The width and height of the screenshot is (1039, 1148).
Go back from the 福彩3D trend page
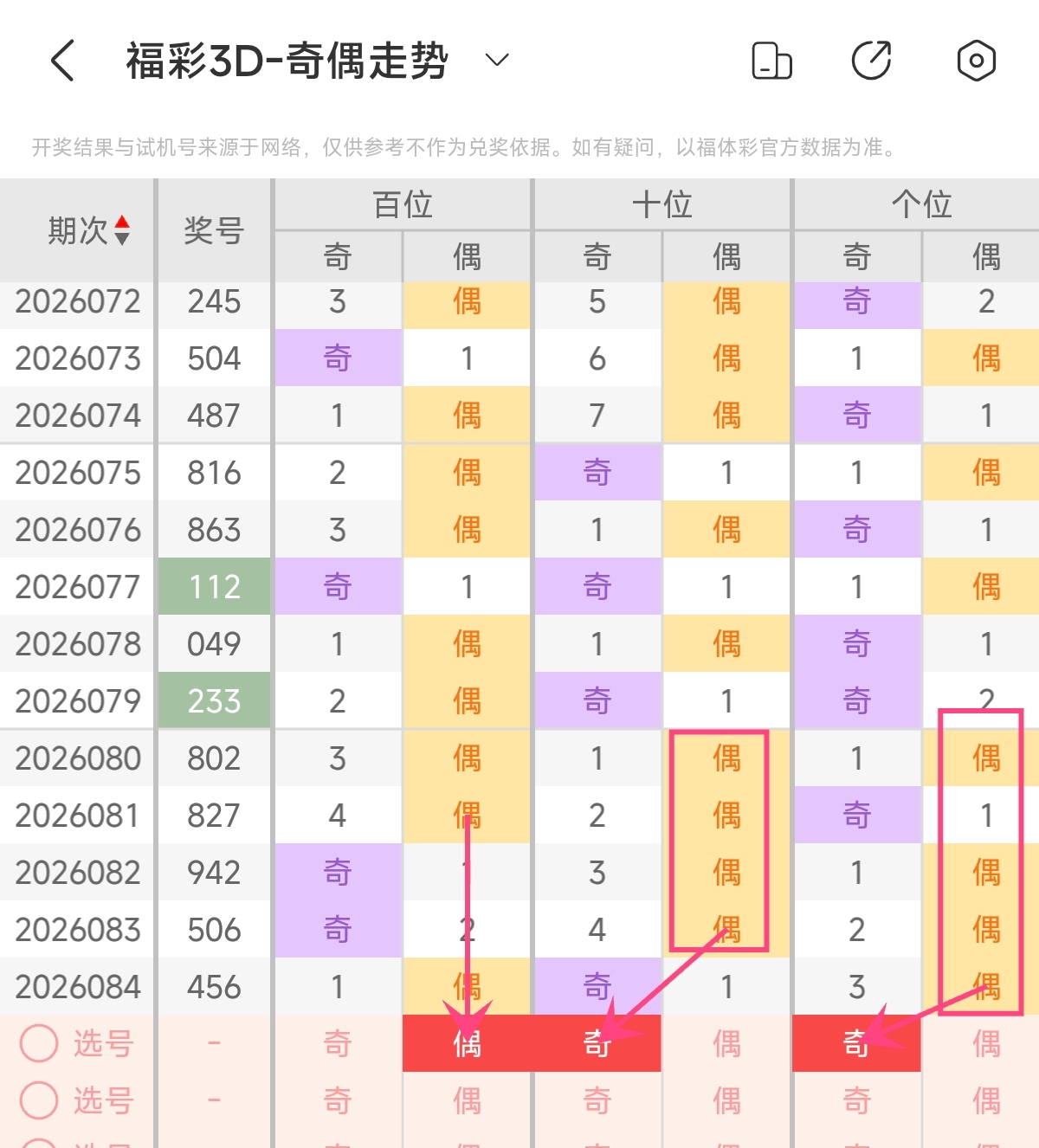tap(62, 61)
